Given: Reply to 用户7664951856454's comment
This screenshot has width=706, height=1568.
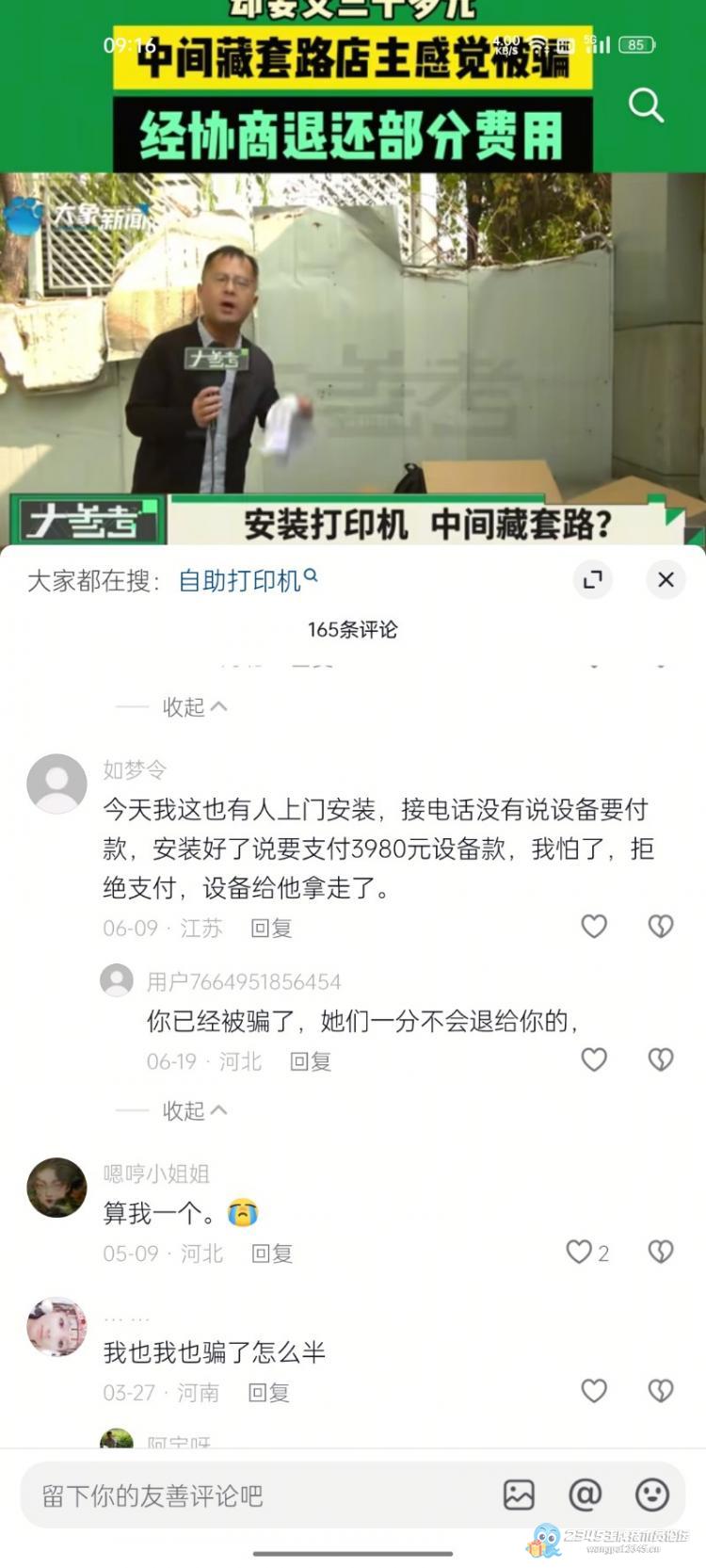Looking at the screenshot, I should tap(310, 1062).
